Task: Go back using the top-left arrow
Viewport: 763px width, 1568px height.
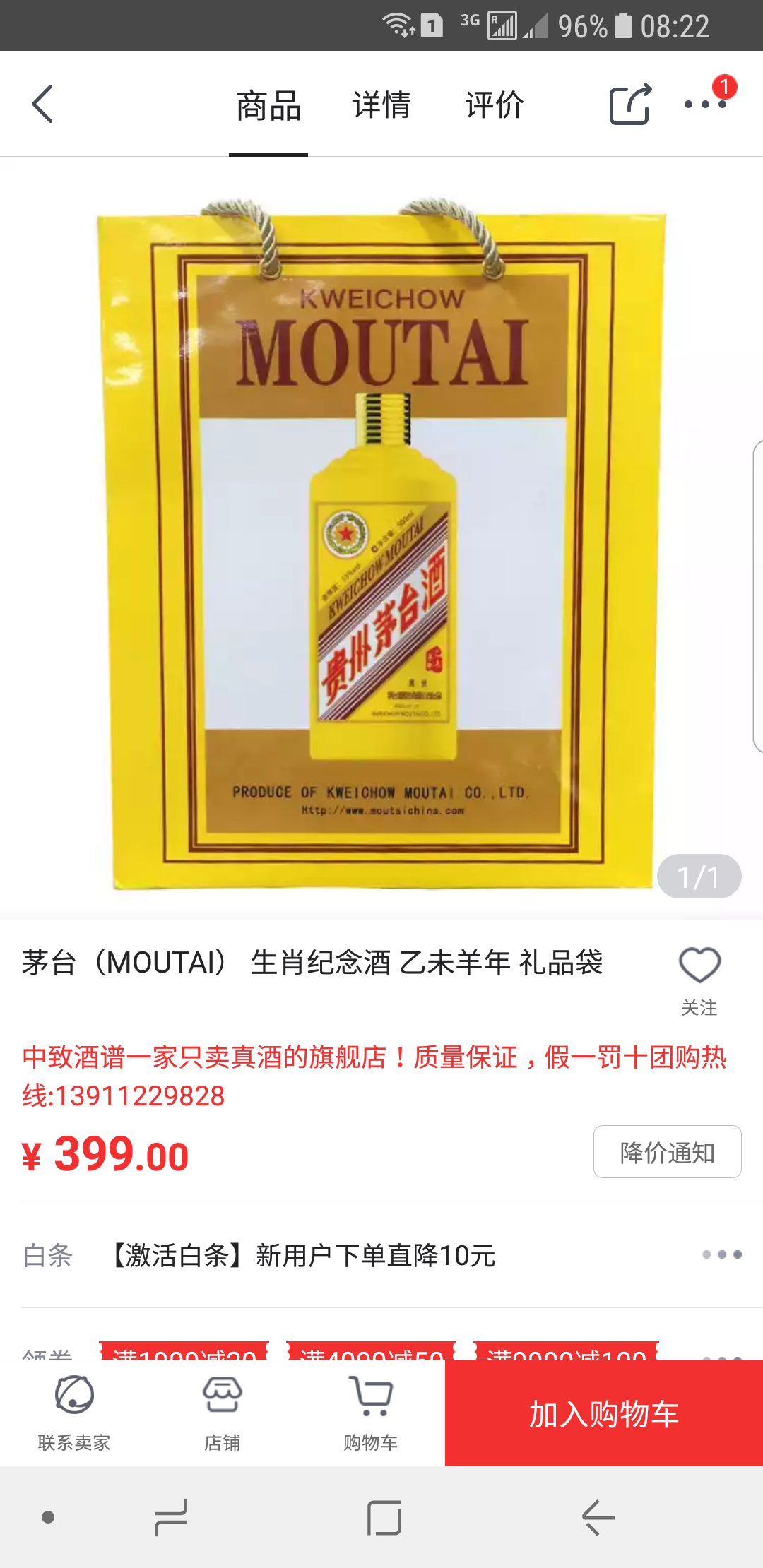Action: coord(42,104)
